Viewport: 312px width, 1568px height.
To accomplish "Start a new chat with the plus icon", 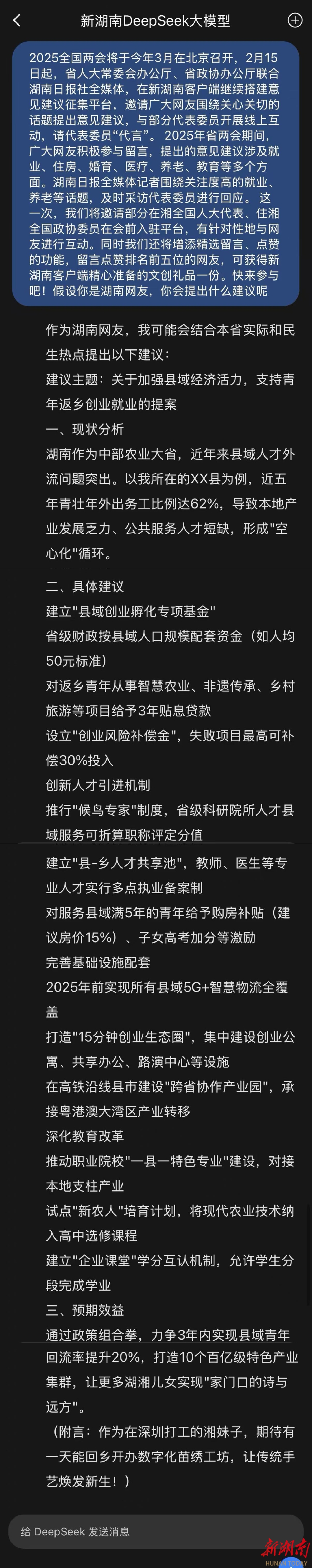I will coord(294,21).
